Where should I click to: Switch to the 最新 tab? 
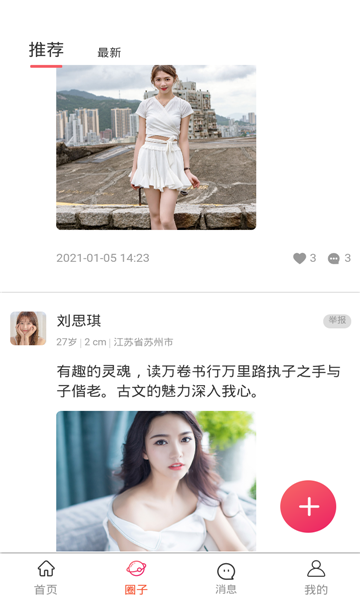pos(109,52)
